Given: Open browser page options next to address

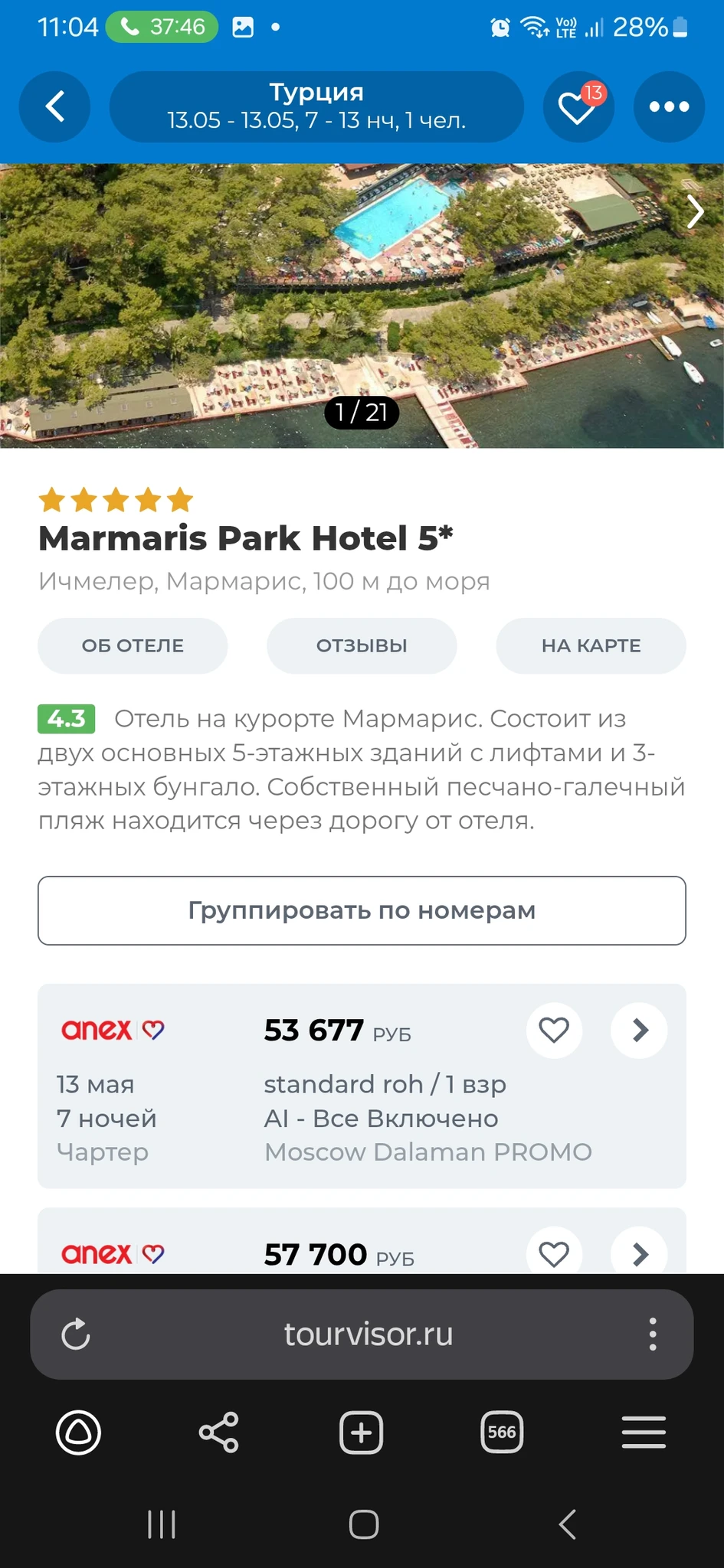Looking at the screenshot, I should pyautogui.click(x=652, y=1334).
